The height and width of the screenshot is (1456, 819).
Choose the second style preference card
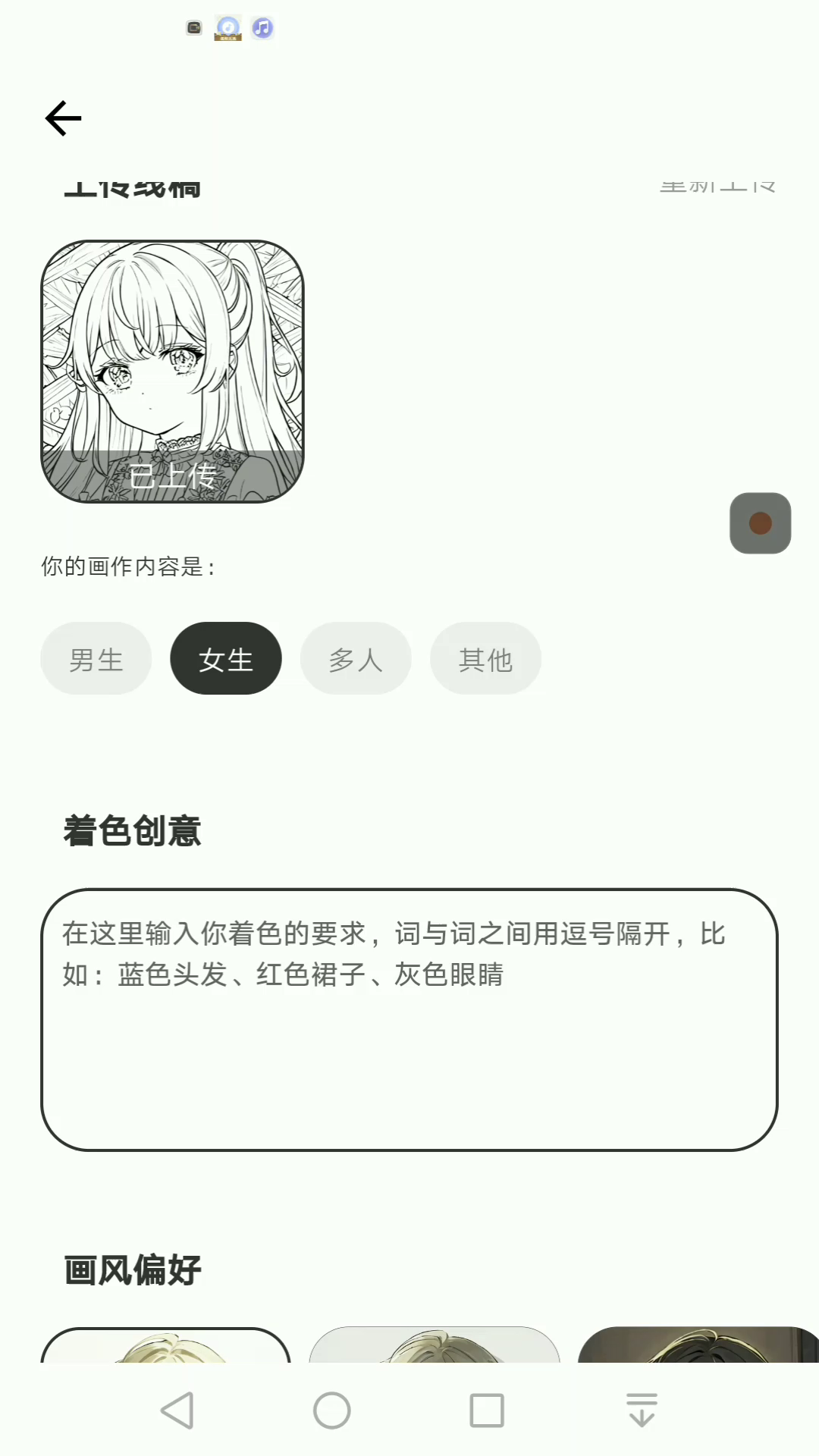[x=434, y=1346]
